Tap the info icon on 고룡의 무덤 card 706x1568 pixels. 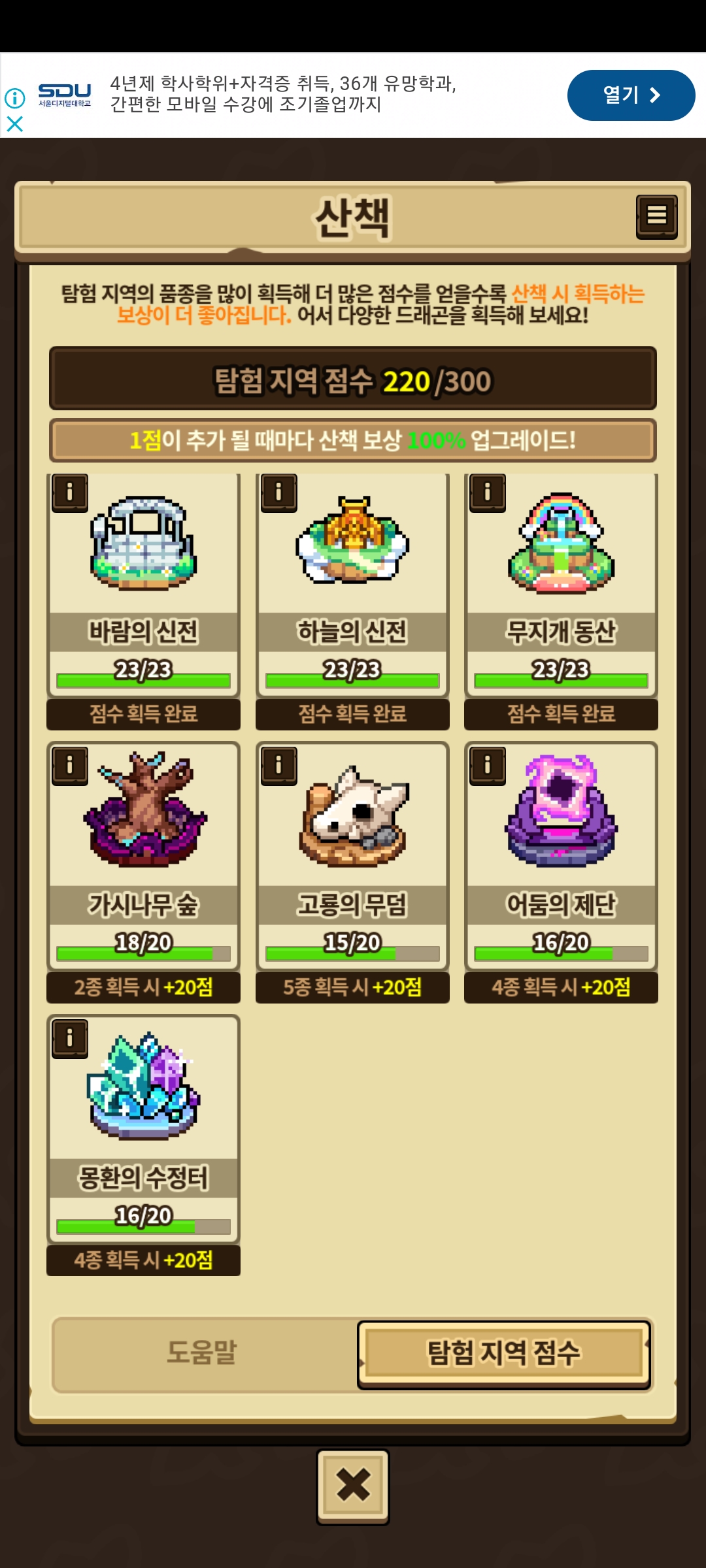coord(279,765)
